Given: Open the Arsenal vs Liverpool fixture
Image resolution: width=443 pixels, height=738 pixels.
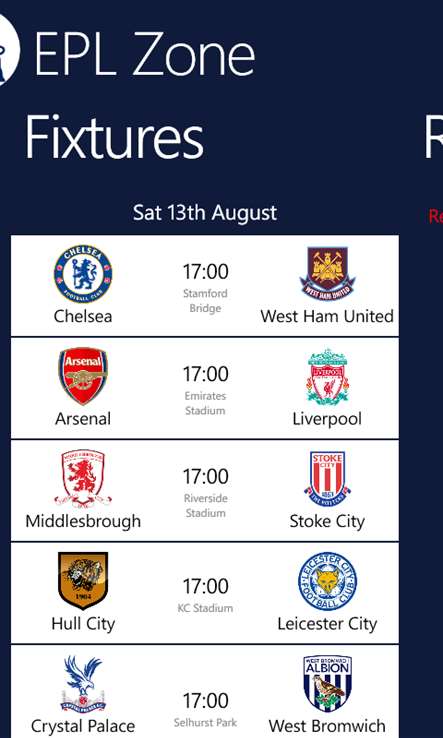Looking at the screenshot, I should (x=205, y=388).
